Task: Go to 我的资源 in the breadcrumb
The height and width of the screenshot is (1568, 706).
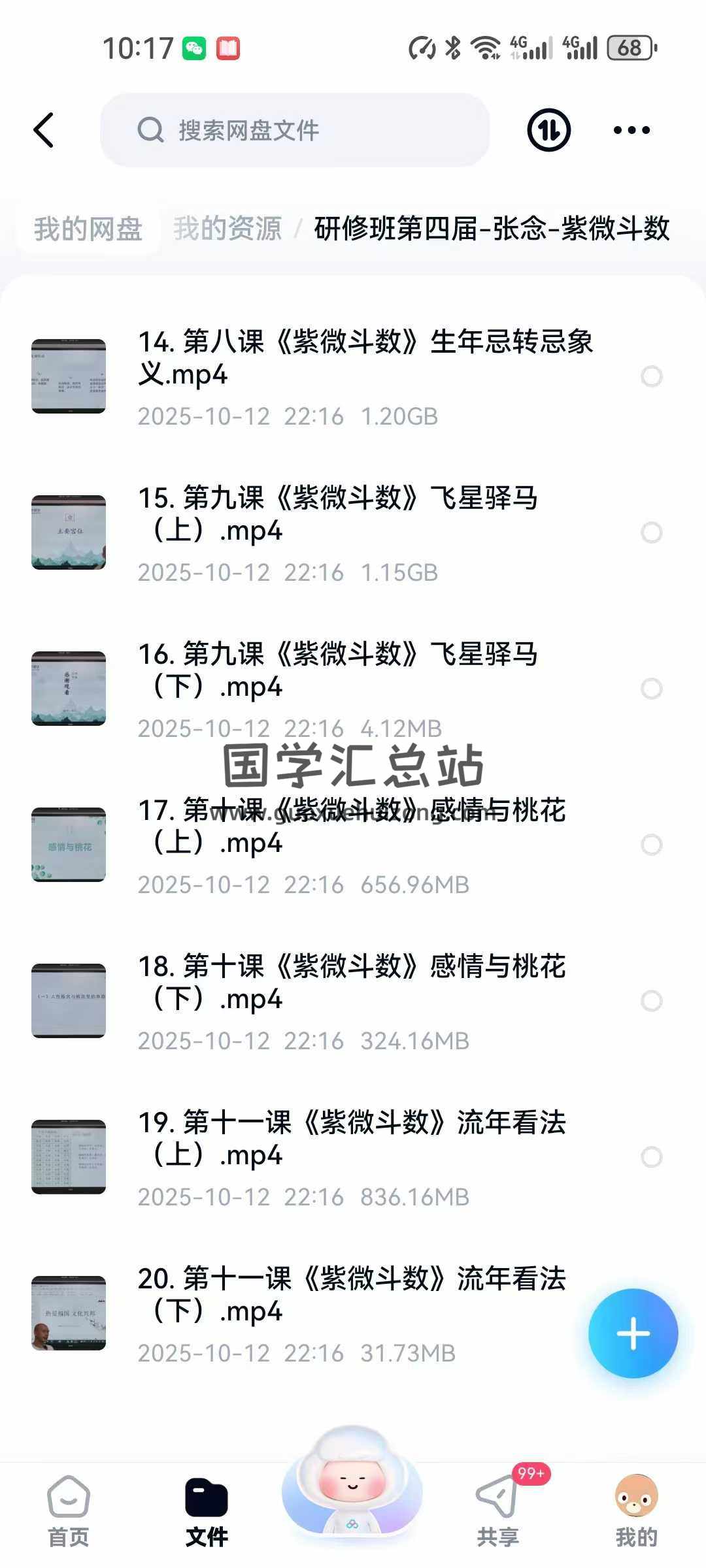Action: tap(227, 229)
